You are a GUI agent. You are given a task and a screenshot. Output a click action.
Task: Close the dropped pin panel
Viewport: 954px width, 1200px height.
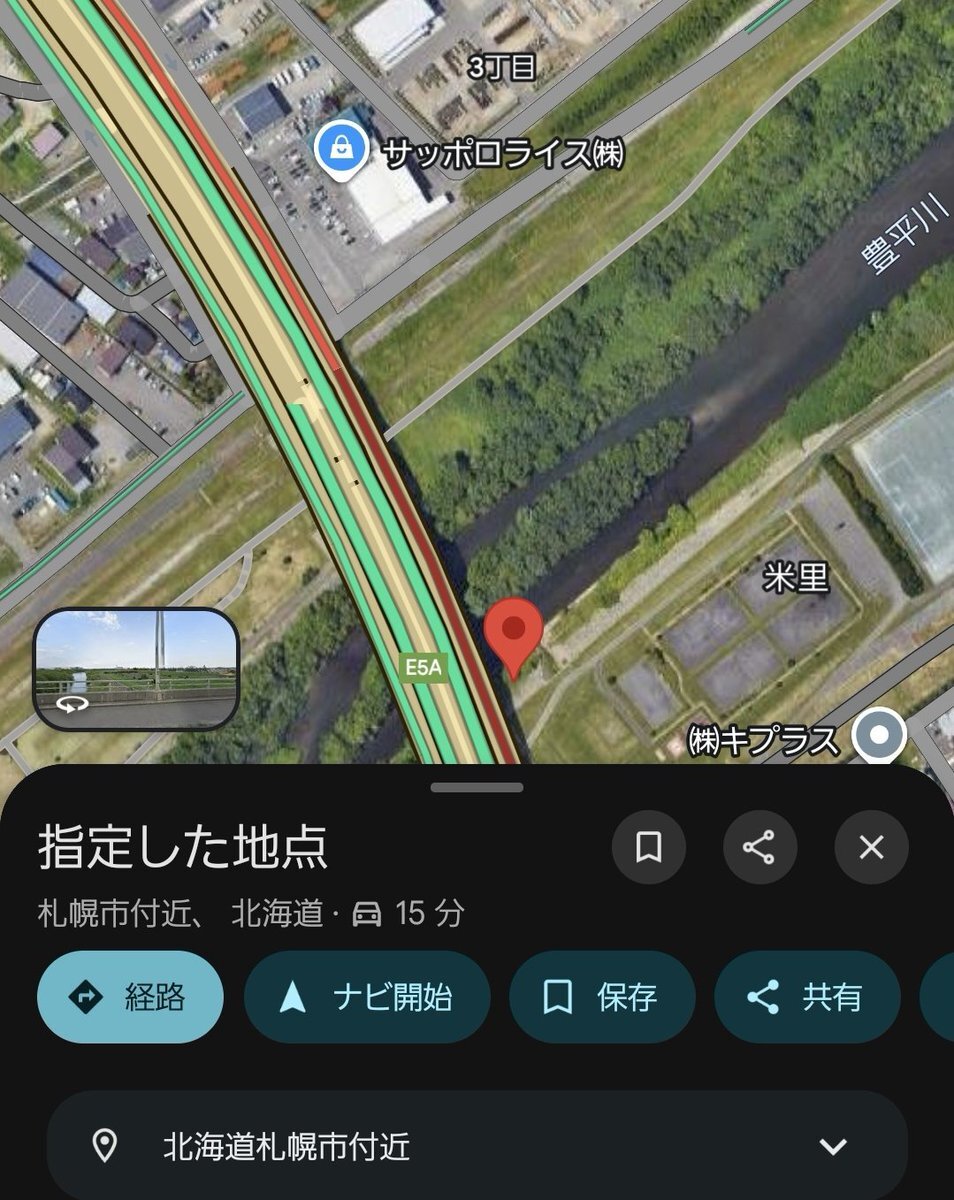[871, 848]
